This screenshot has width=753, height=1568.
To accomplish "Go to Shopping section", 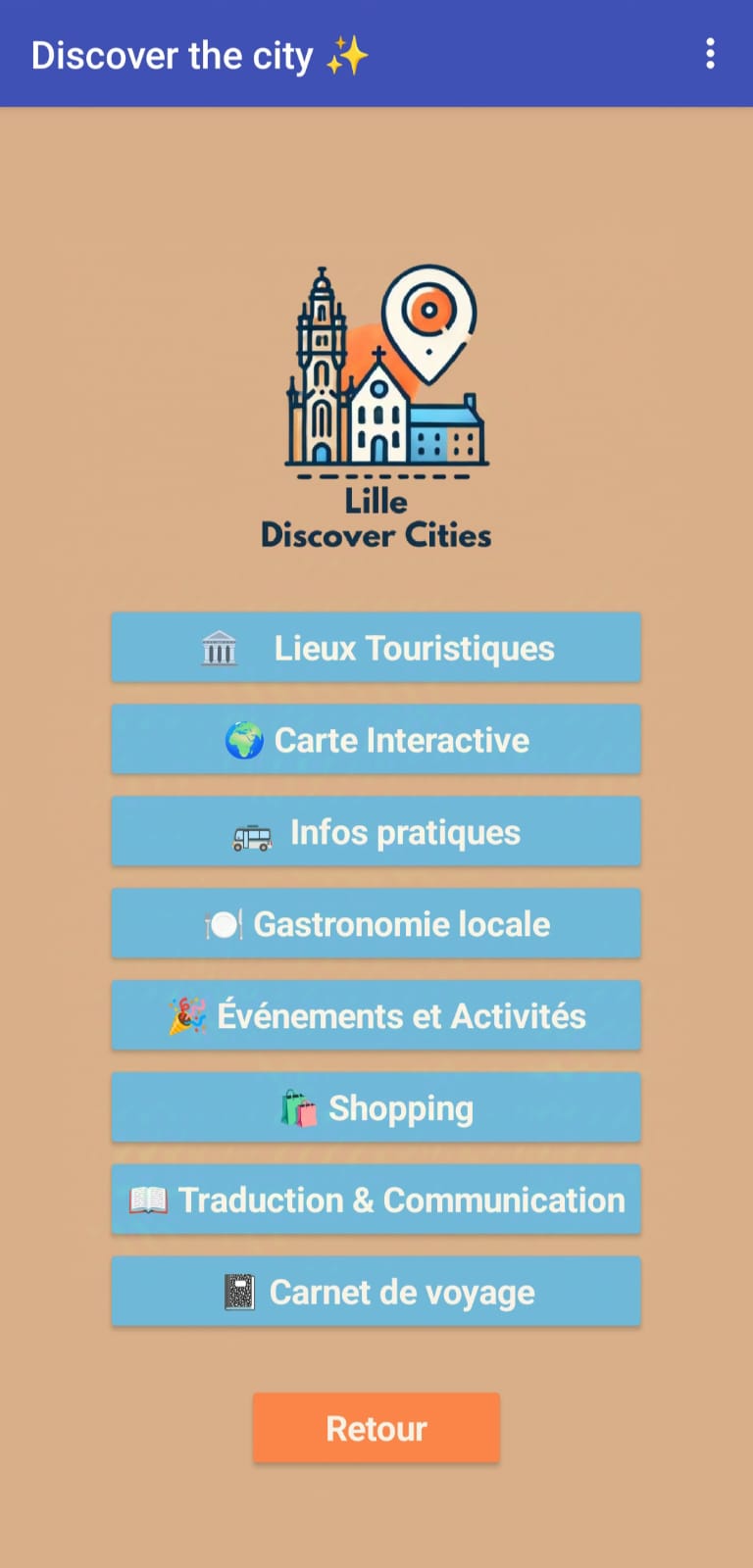I will point(376,1108).
